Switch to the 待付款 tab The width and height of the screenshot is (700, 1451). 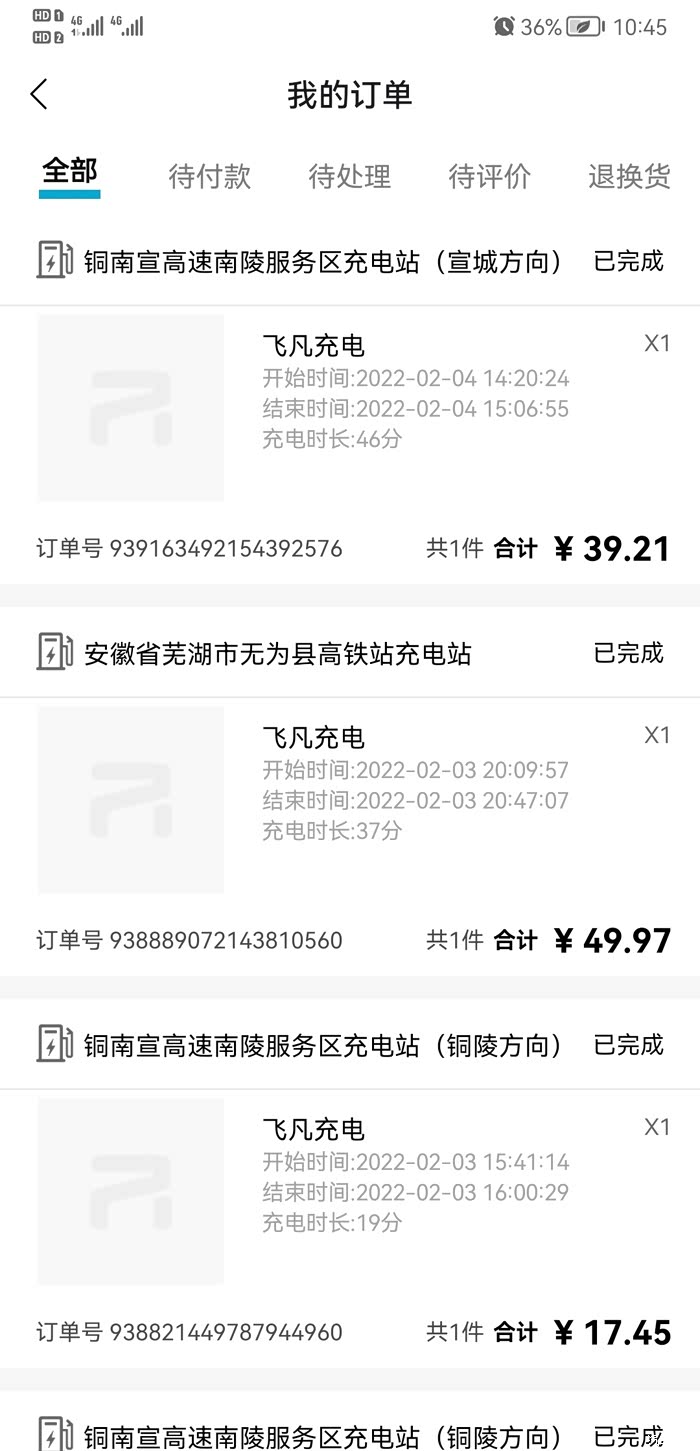coord(209,177)
